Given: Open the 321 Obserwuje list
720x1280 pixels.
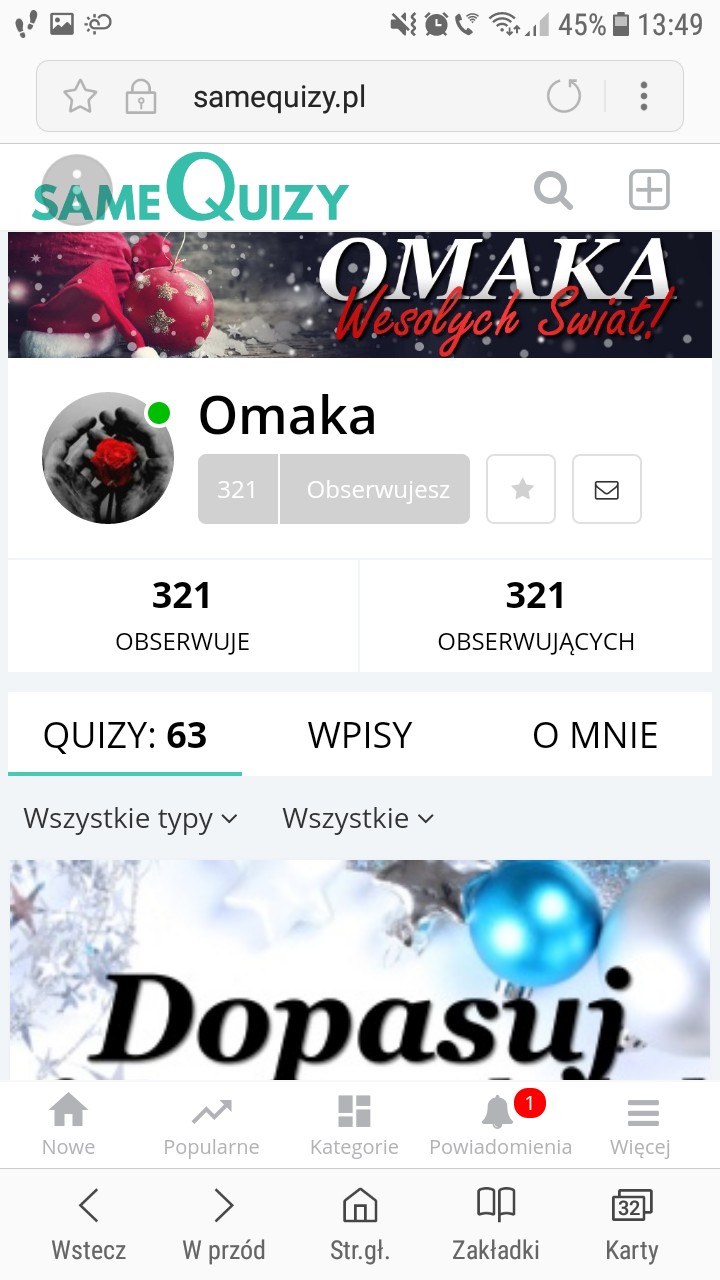Looking at the screenshot, I should 182,615.
